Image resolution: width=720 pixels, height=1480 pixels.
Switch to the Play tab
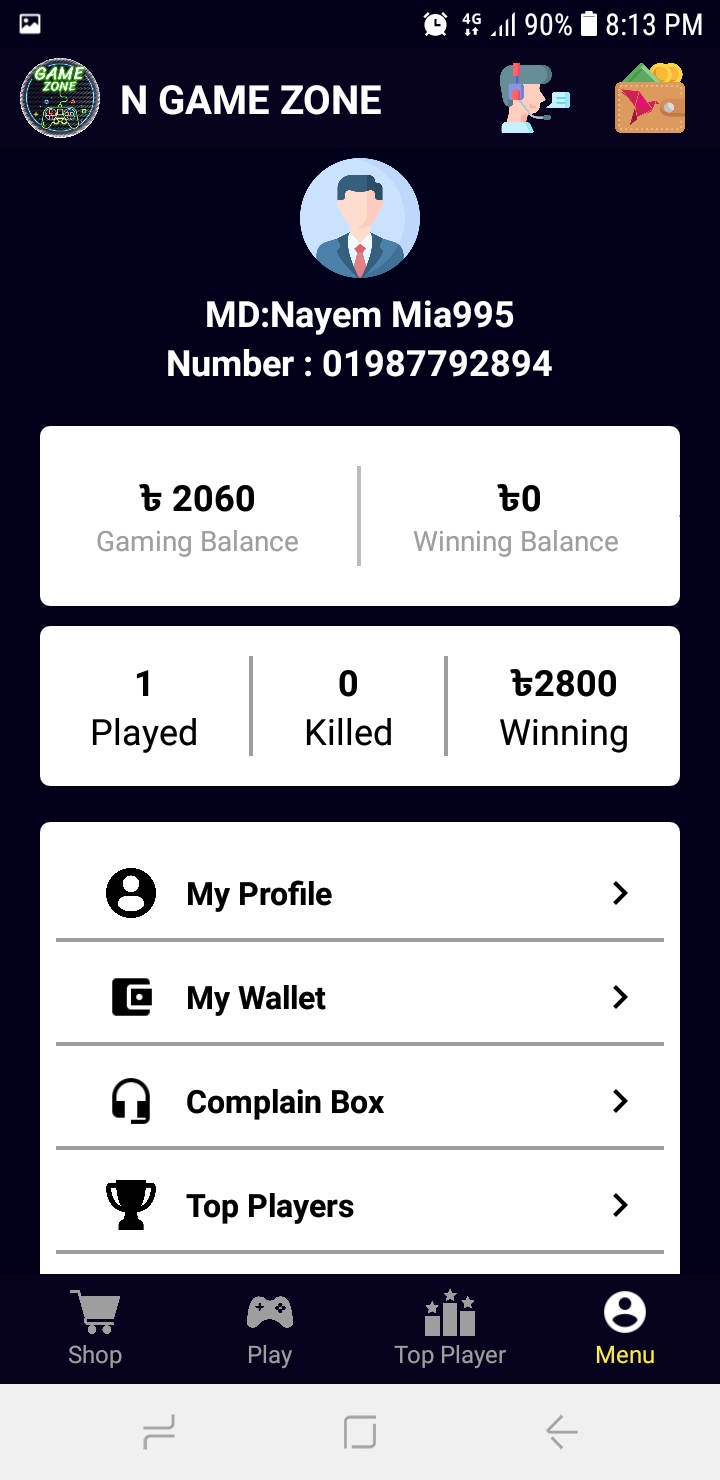click(269, 1328)
